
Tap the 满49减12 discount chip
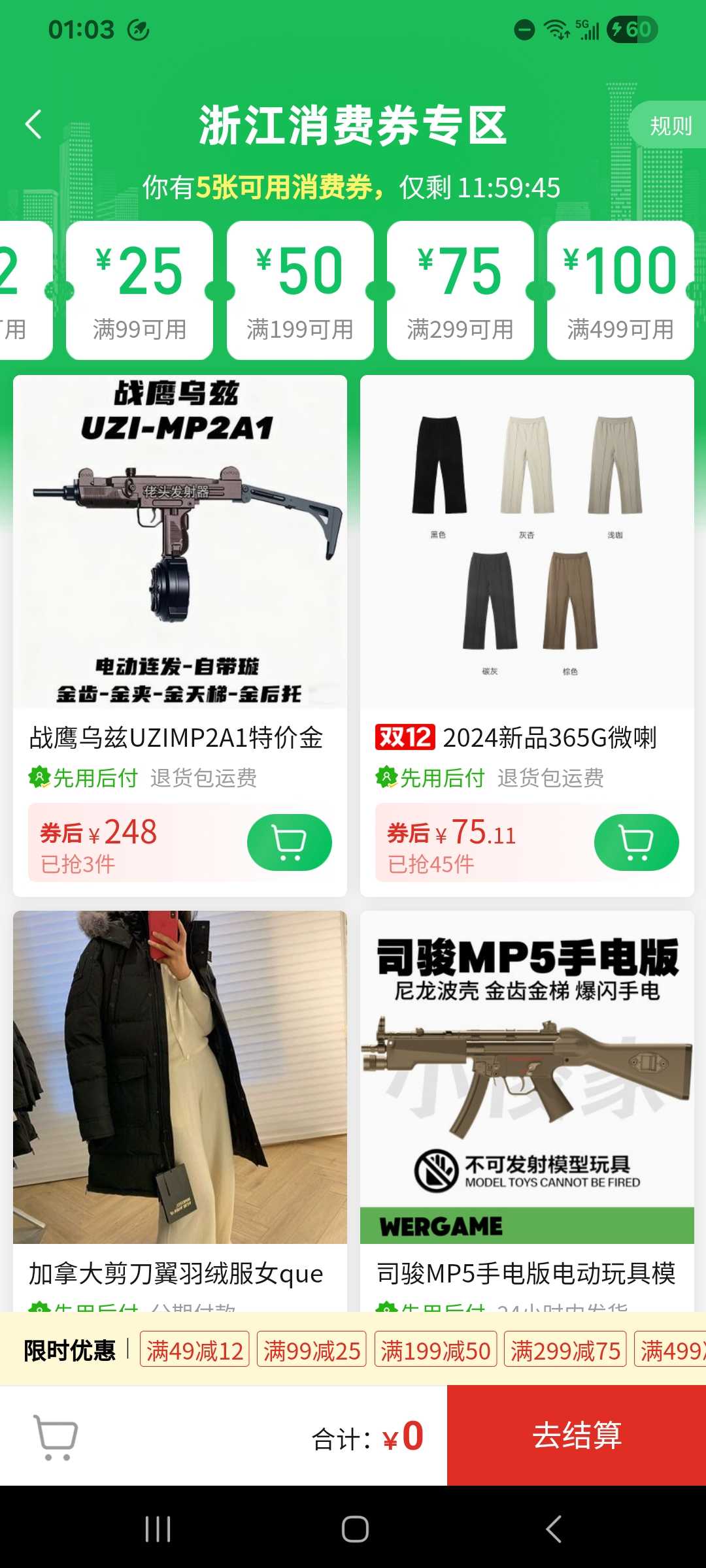195,1350
